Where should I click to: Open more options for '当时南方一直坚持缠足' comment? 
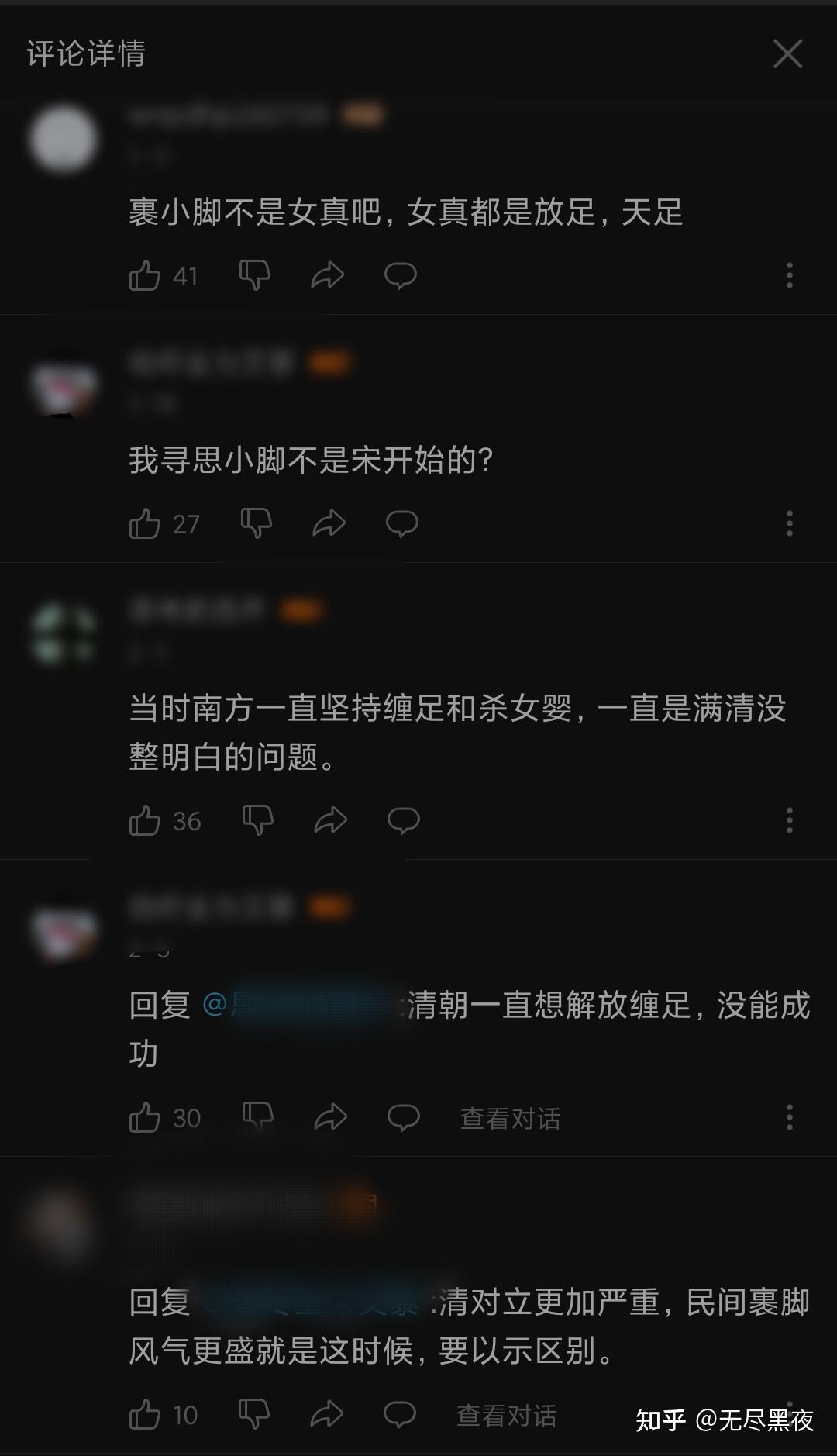point(789,820)
